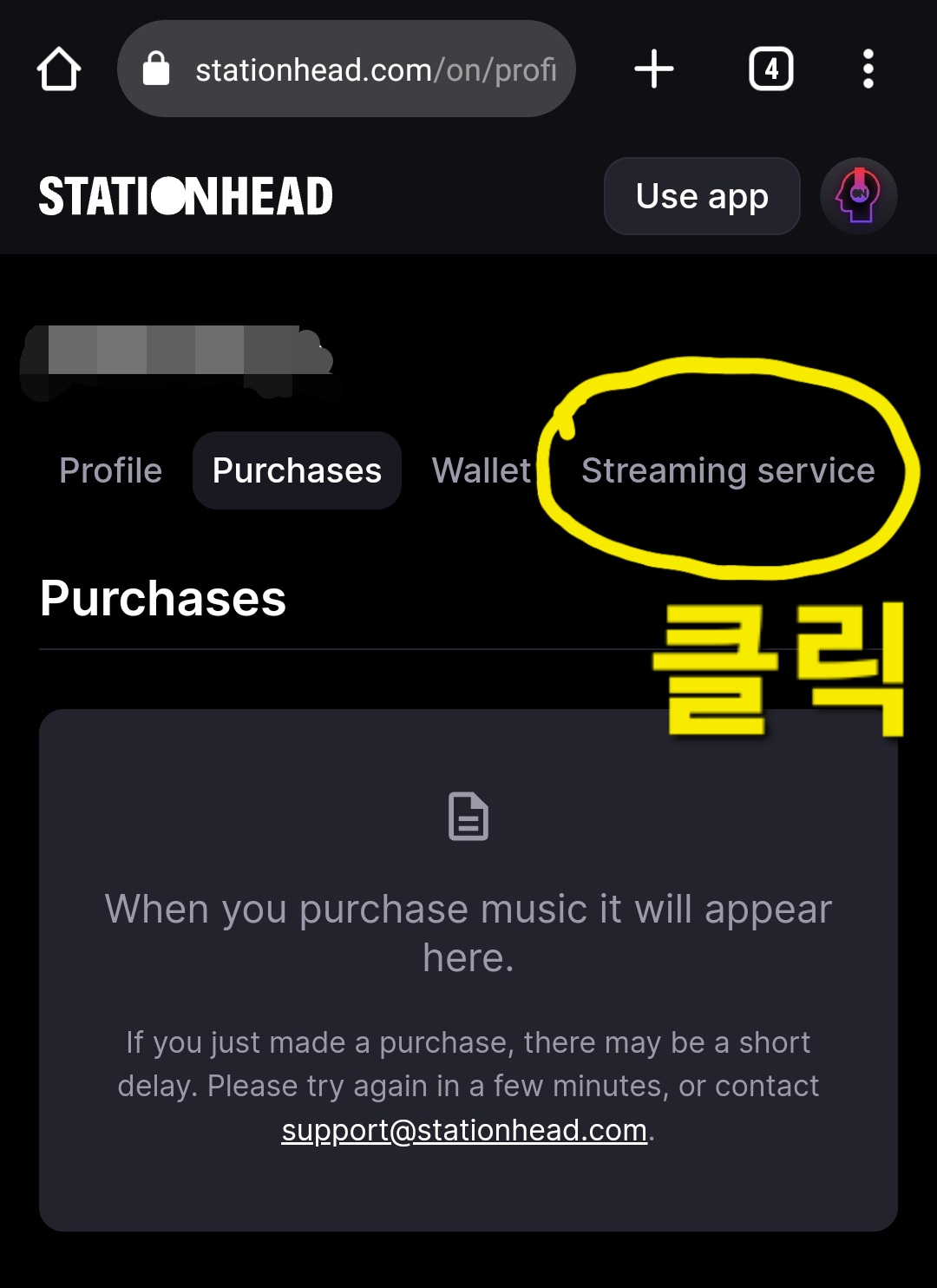This screenshot has width=937, height=1288.
Task: Go to the browser home page
Action: click(x=59, y=69)
